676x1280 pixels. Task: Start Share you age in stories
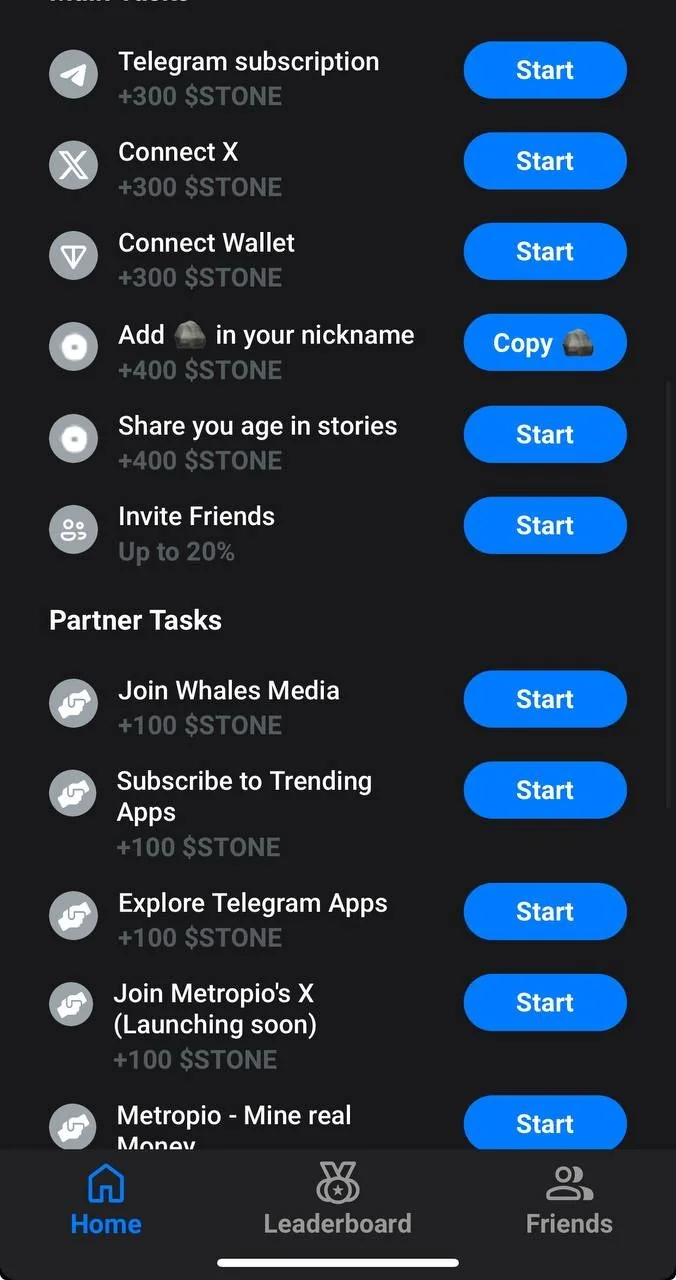click(545, 434)
